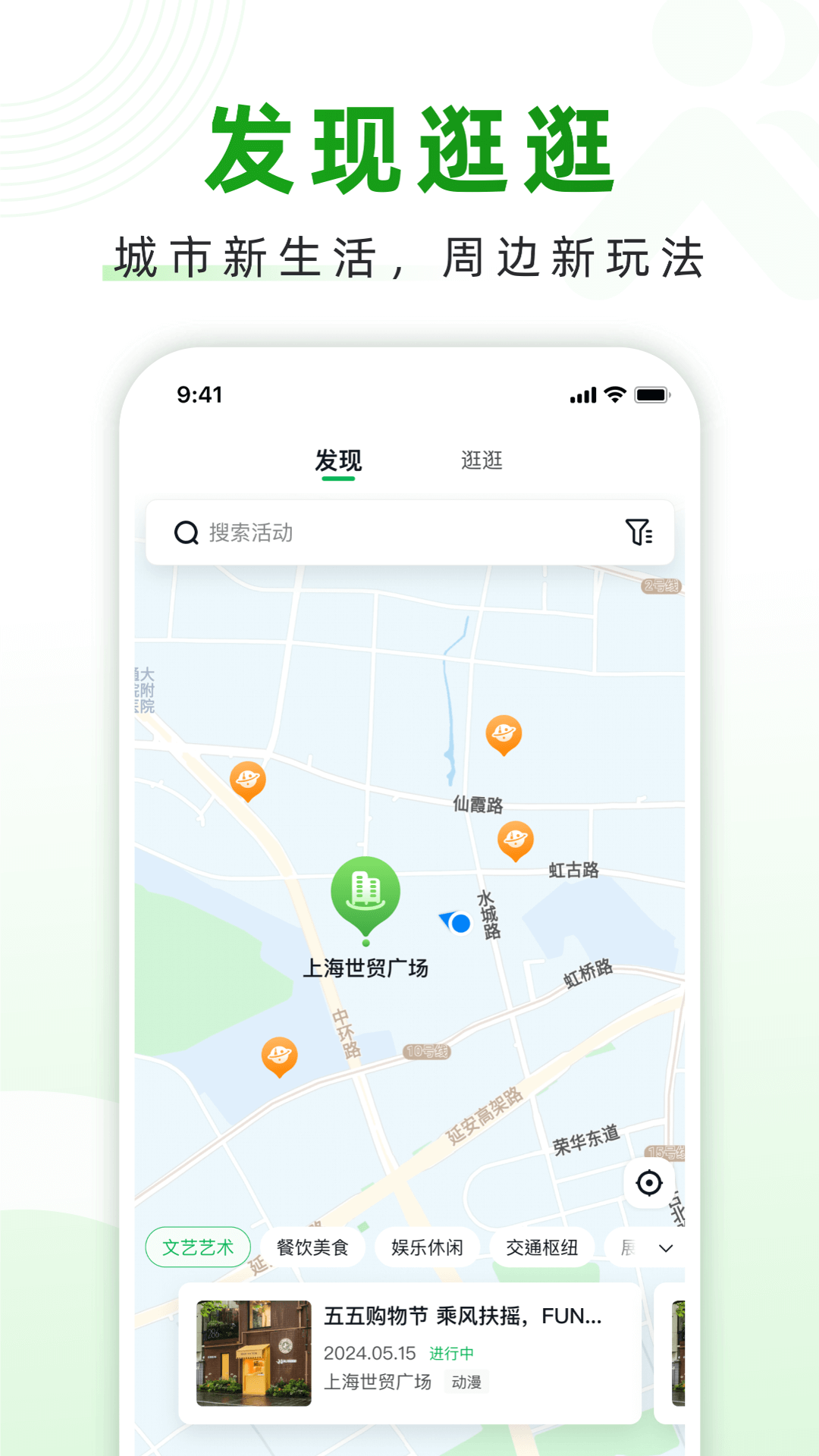
Task: Tap the 动漫 tag on the event card
Action: tap(466, 1382)
